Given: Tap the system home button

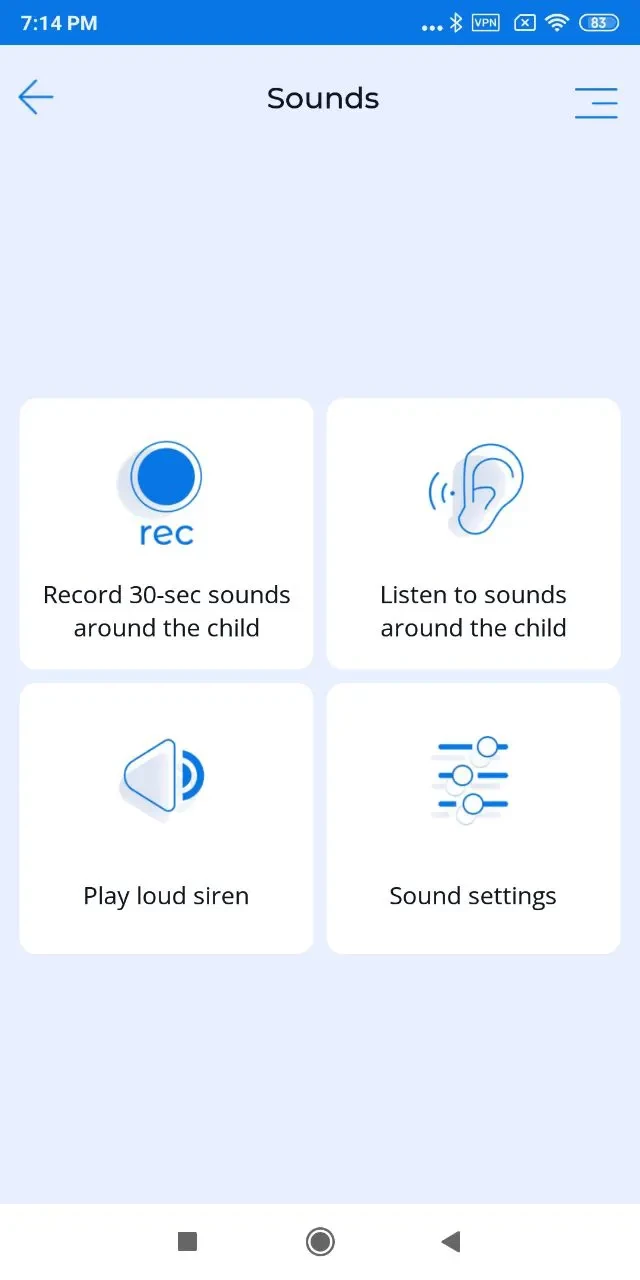Looking at the screenshot, I should [320, 1242].
